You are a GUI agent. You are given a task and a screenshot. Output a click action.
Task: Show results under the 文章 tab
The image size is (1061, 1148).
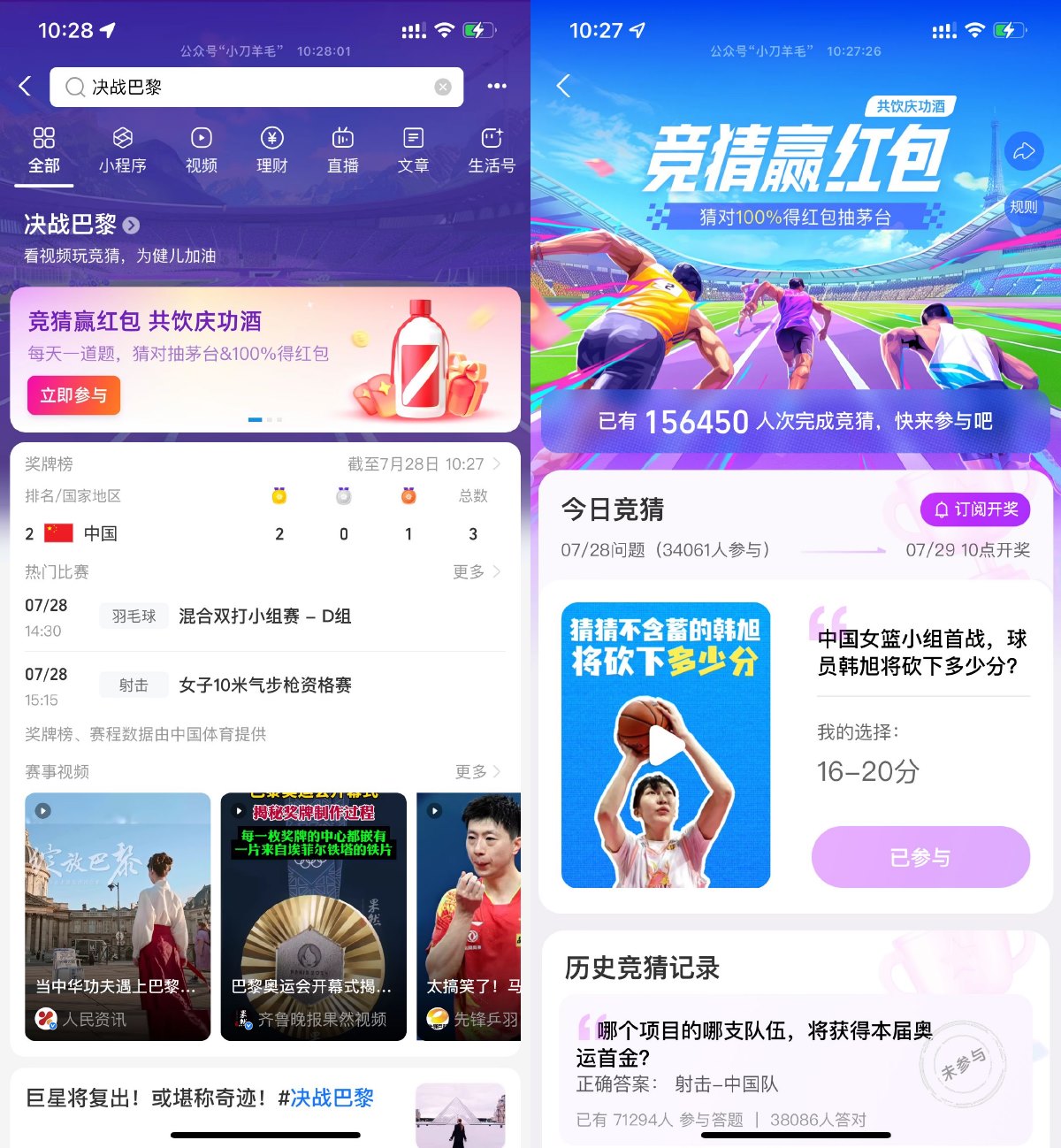point(413,149)
